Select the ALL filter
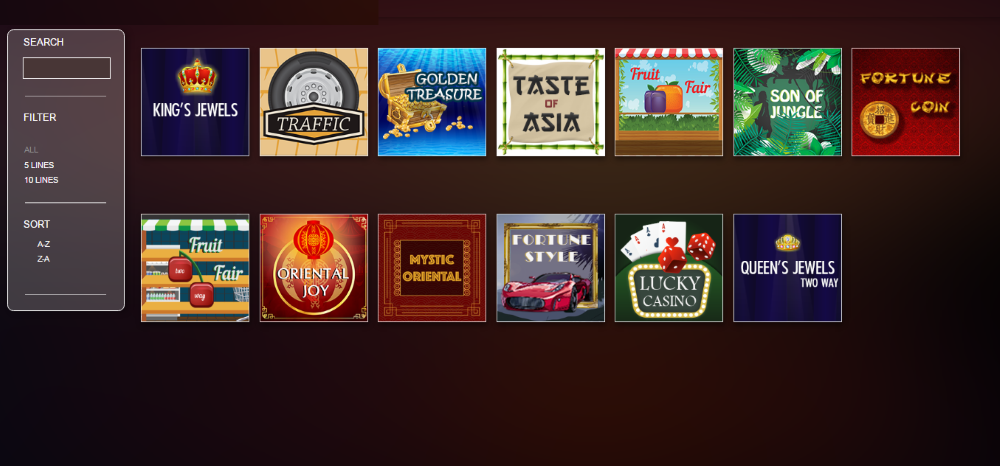 click(x=31, y=150)
